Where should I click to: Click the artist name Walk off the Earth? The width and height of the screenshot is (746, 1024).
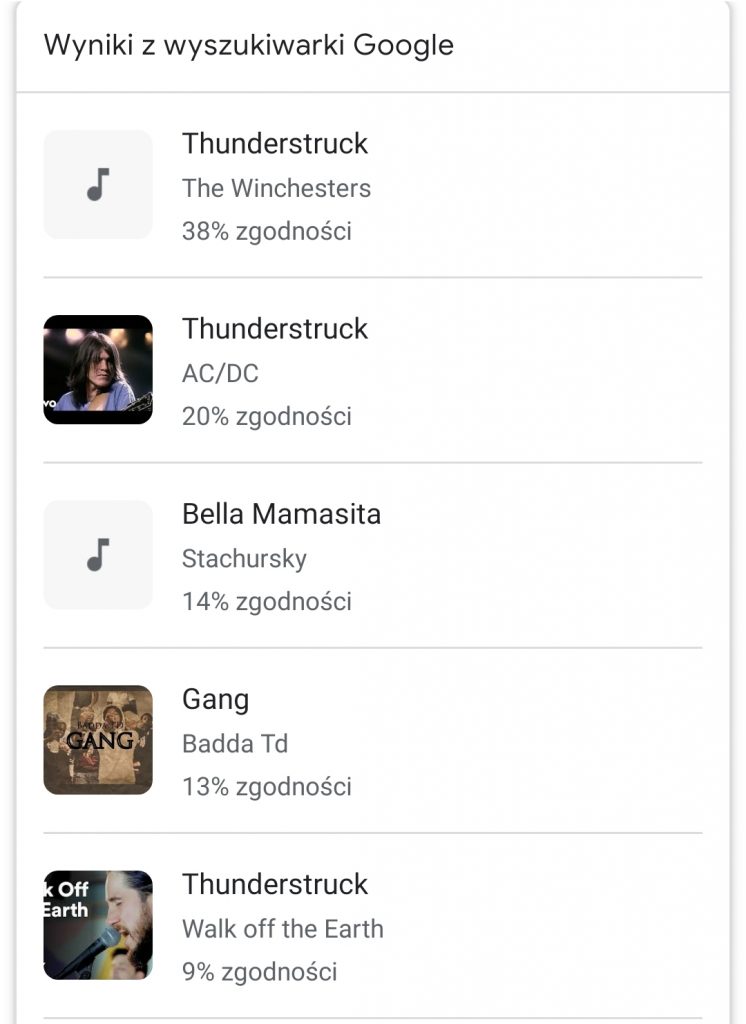coord(281,929)
